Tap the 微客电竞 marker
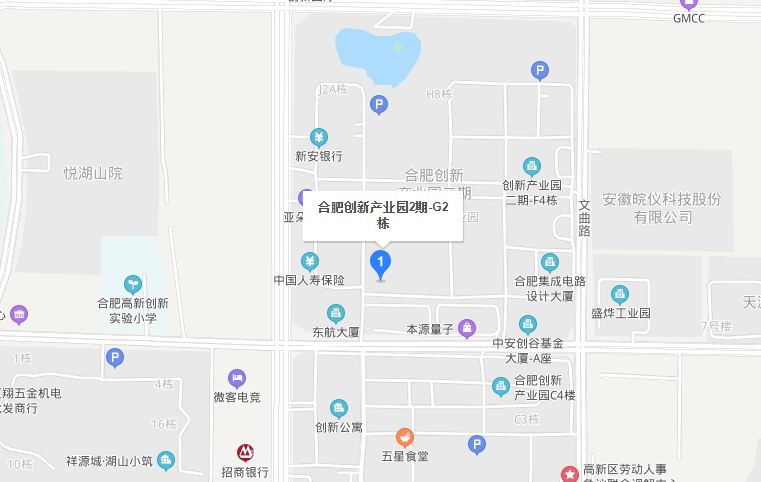The image size is (761, 482). (236, 378)
